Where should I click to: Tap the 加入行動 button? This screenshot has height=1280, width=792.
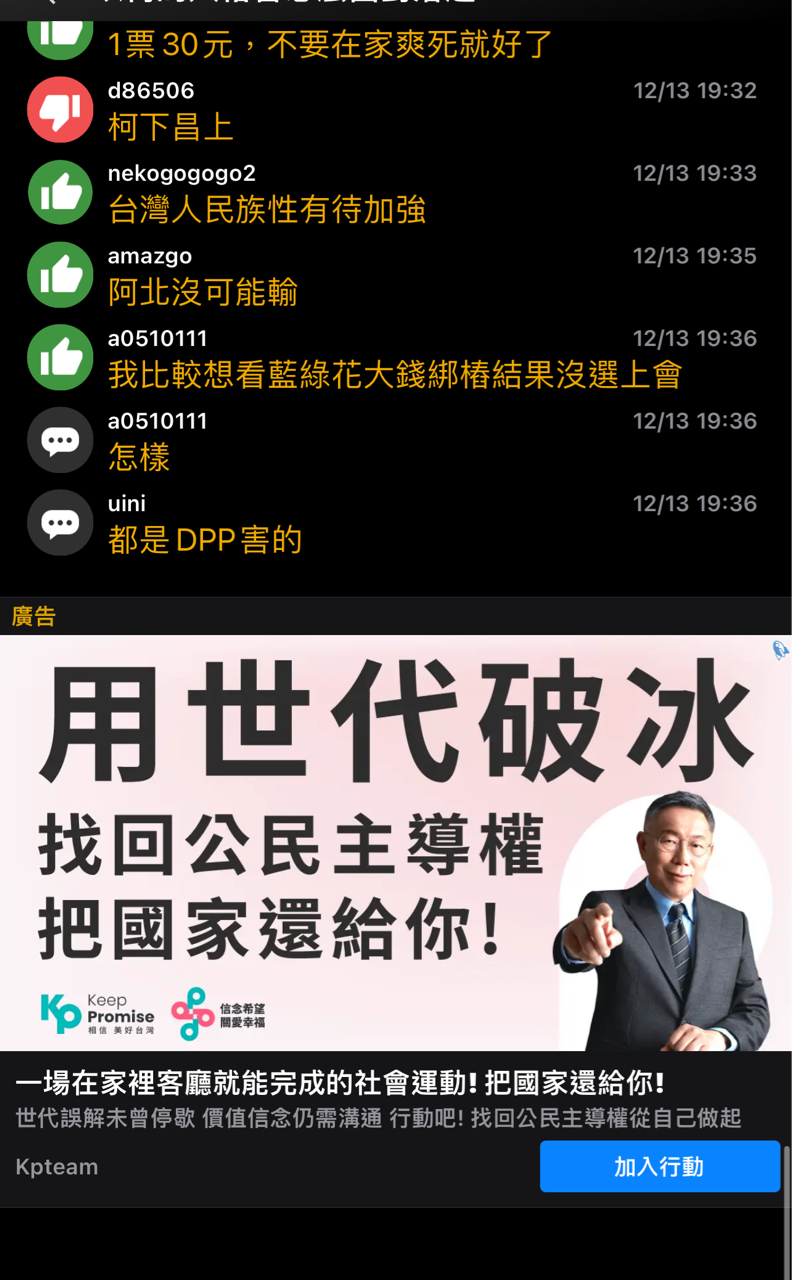point(659,1166)
